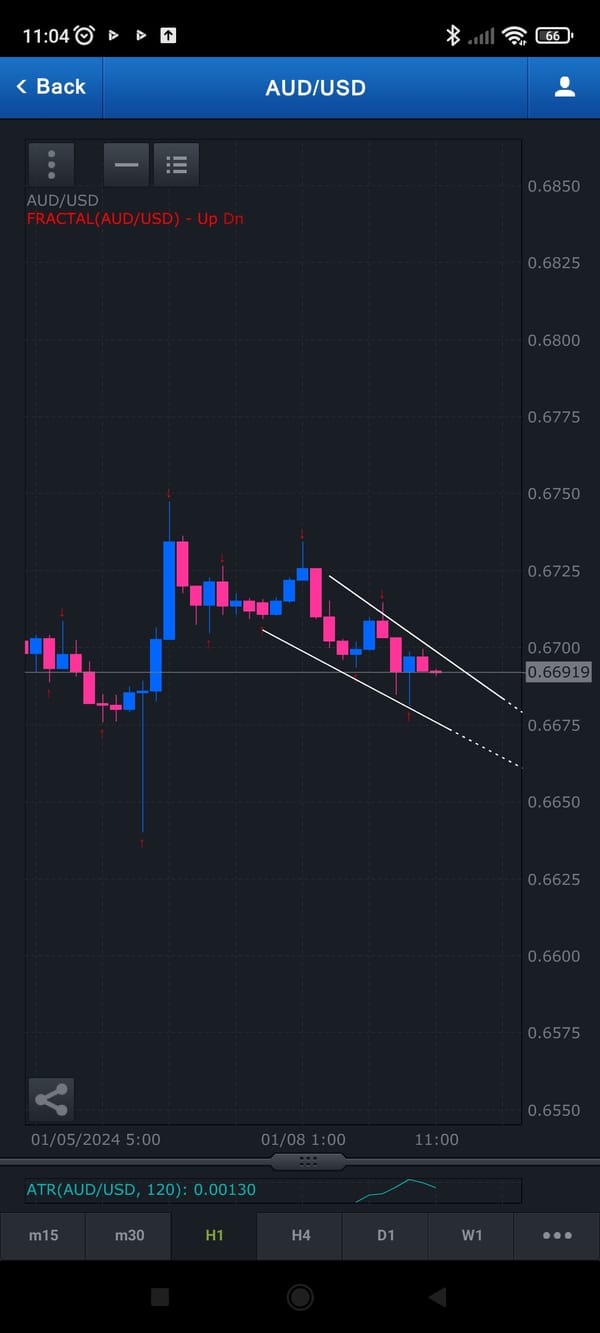Switch to the m30 timeframe
This screenshot has height=1333, width=600.
coord(129,1235)
